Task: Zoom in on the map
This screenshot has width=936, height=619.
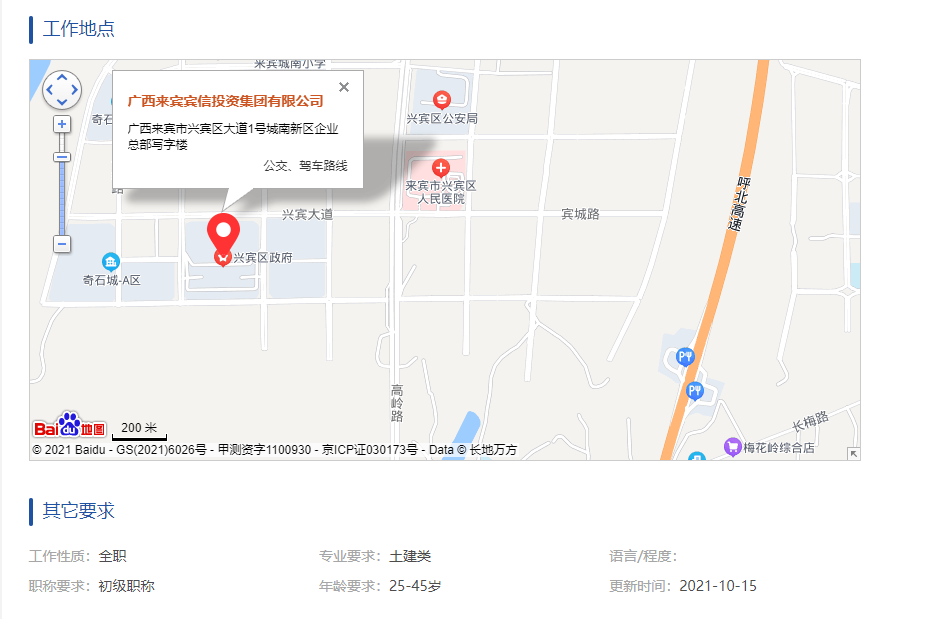Action: [62, 124]
